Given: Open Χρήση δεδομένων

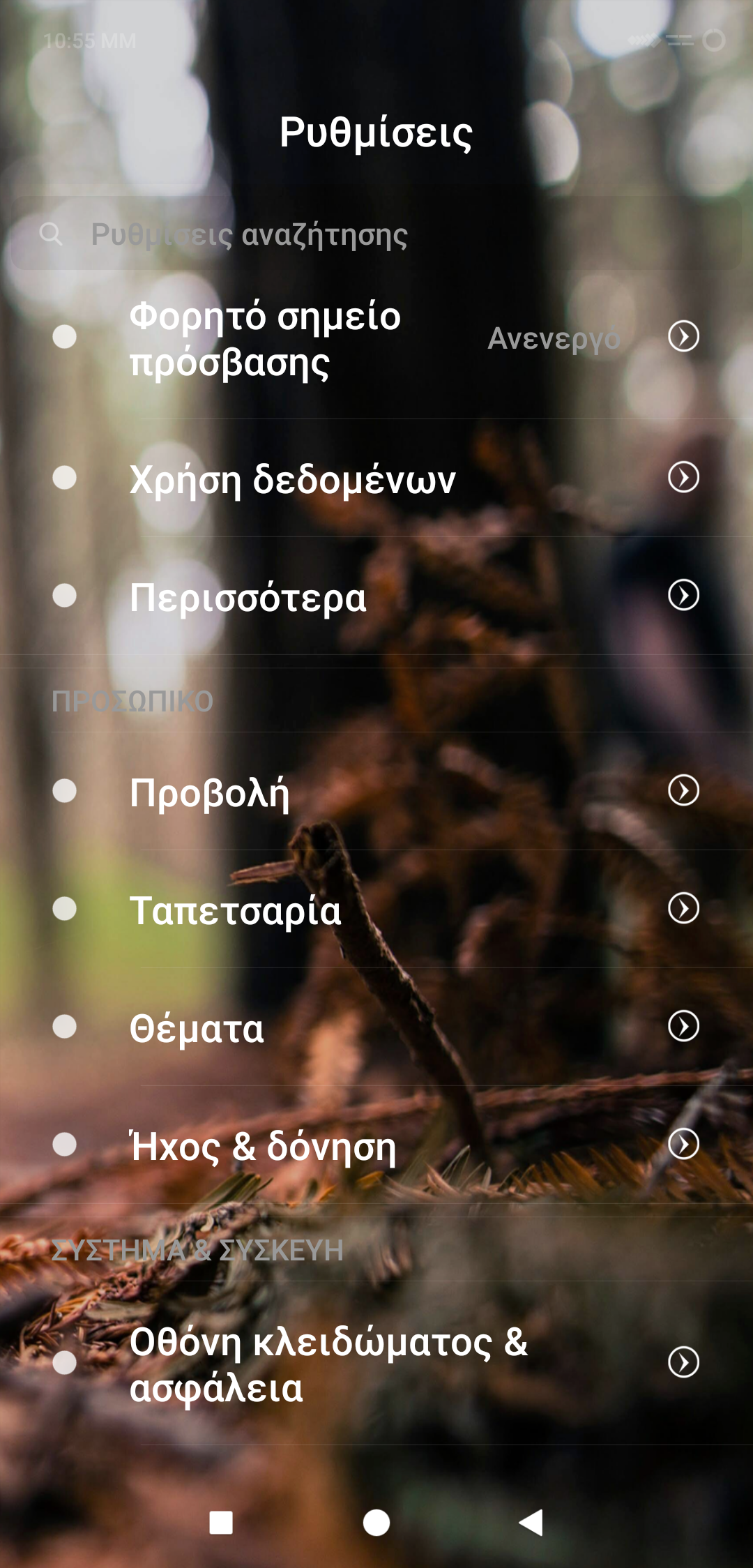Looking at the screenshot, I should (x=376, y=479).
